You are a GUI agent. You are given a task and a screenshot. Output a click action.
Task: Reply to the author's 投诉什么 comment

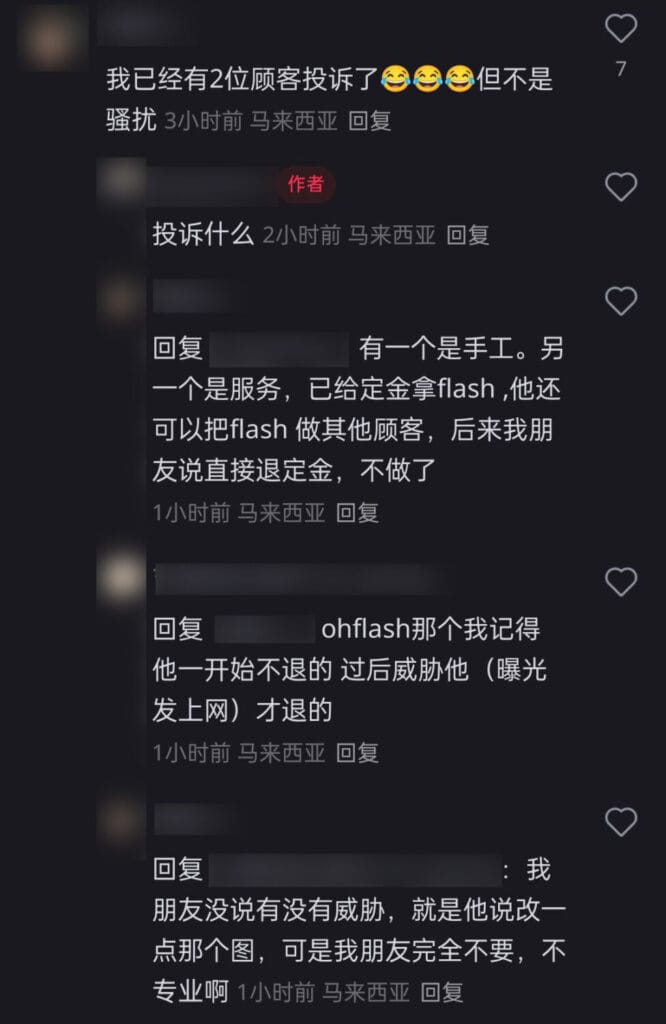(x=466, y=235)
